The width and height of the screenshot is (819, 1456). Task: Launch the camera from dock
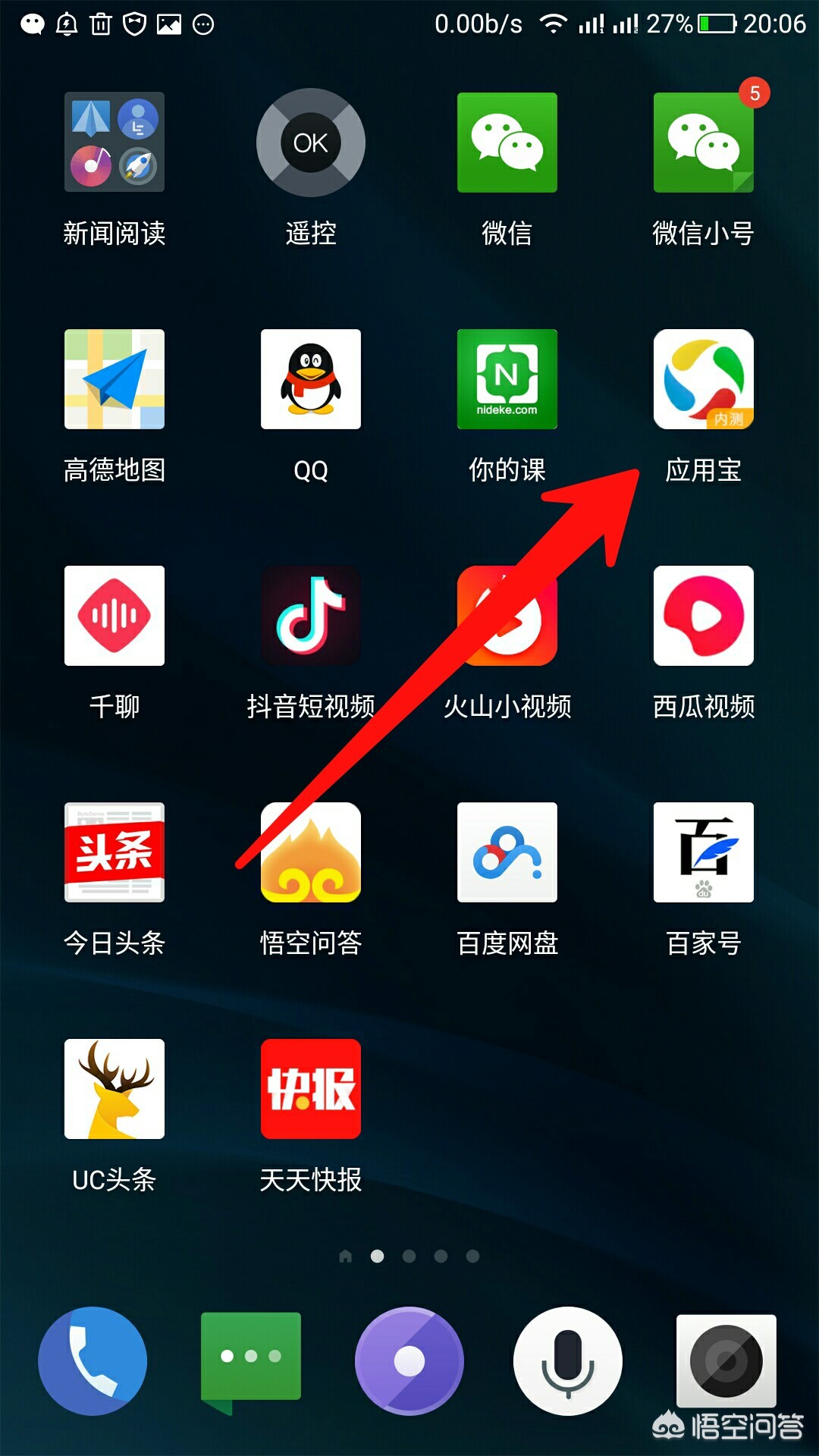(x=726, y=1361)
